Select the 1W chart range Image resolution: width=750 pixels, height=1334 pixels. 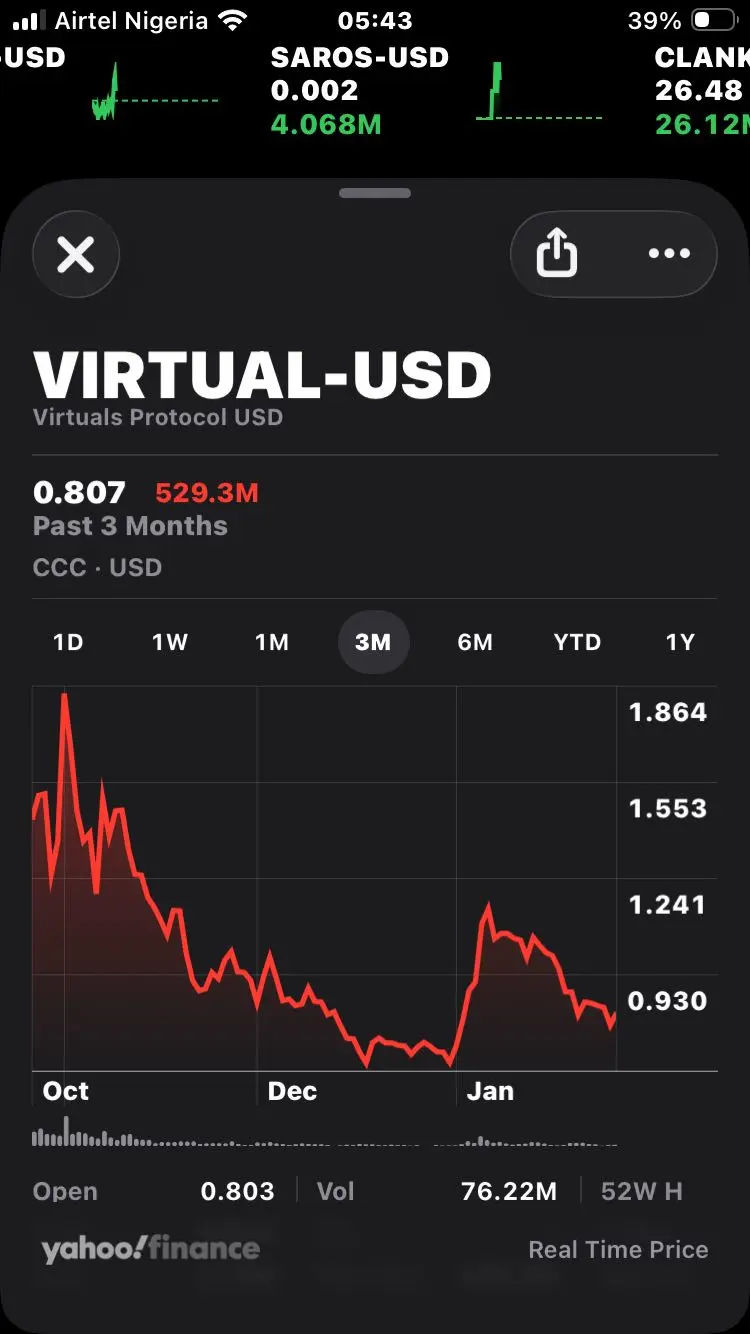[170, 642]
